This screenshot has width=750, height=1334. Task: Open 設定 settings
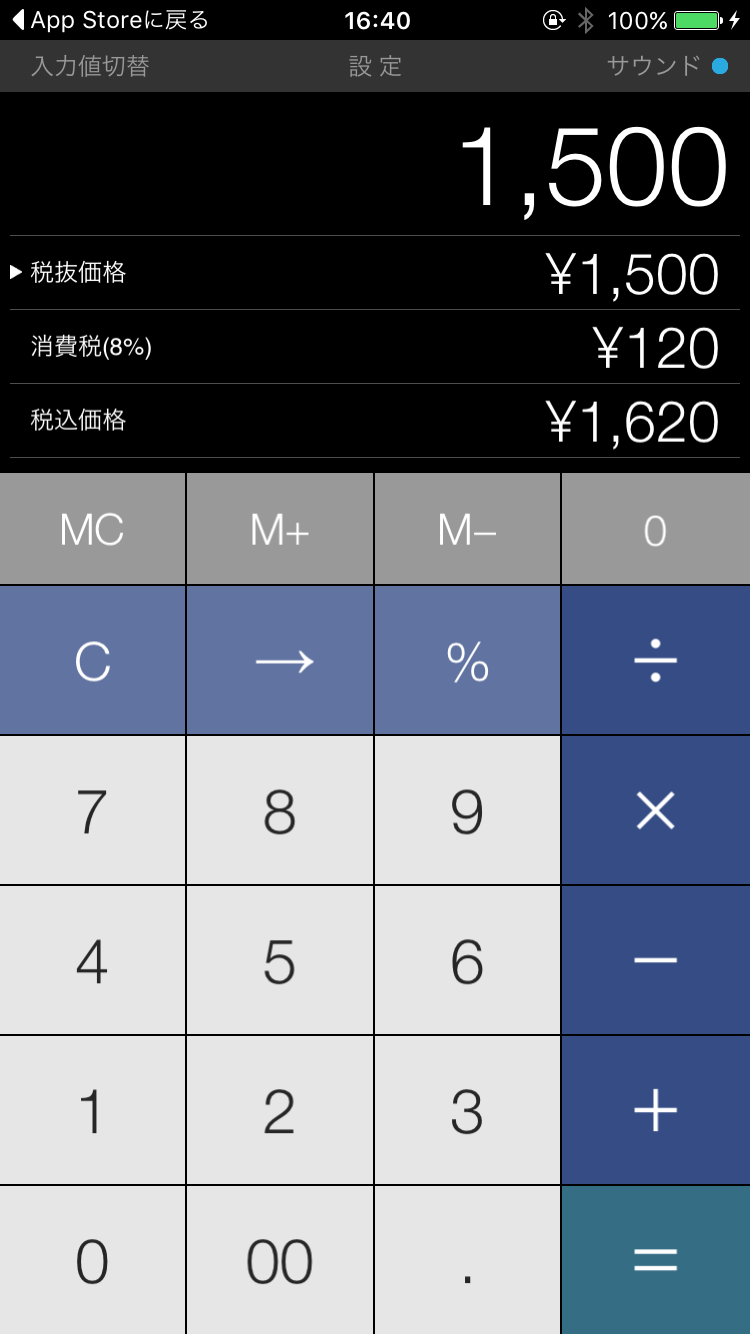pos(375,66)
